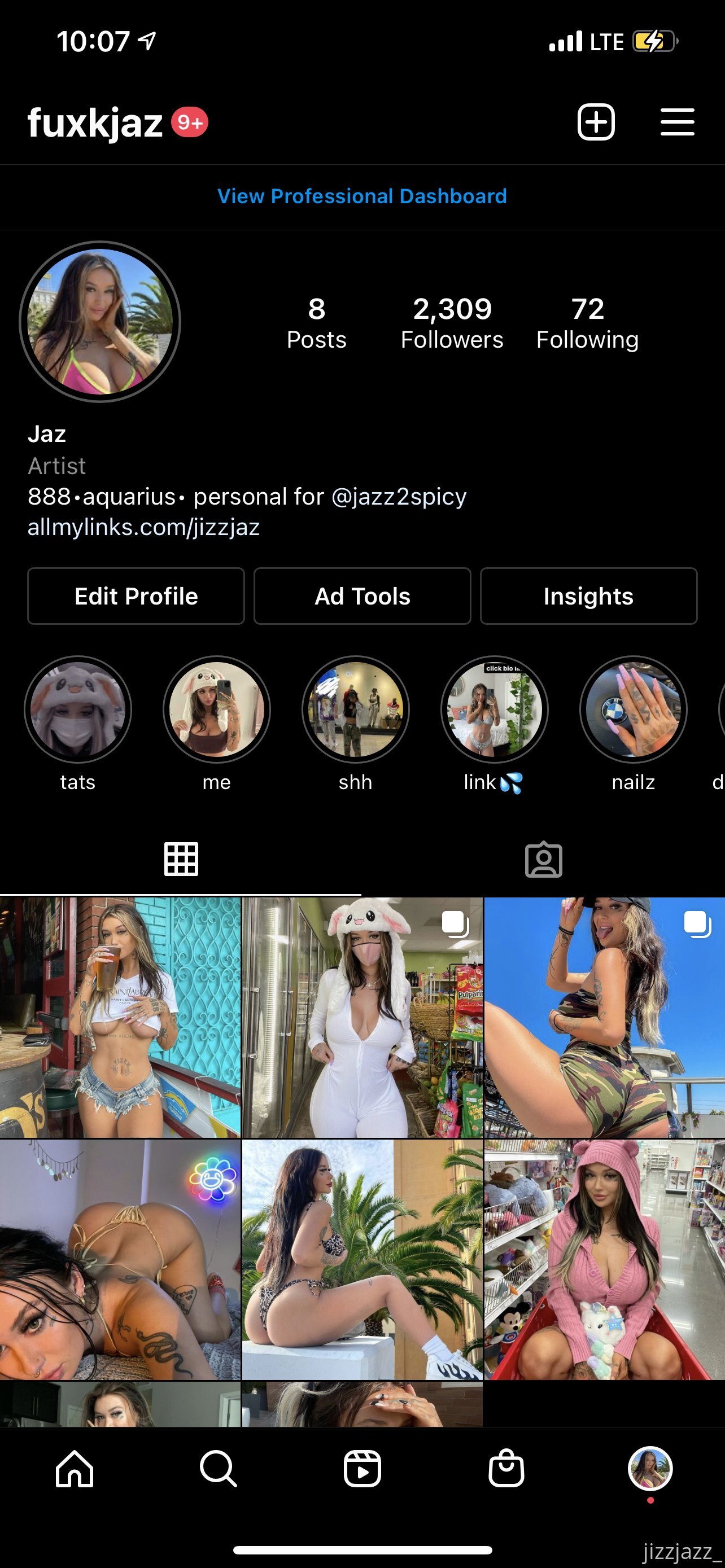The height and width of the screenshot is (1568, 725).
Task: Switch to the Reels tab
Action: 362,1469
